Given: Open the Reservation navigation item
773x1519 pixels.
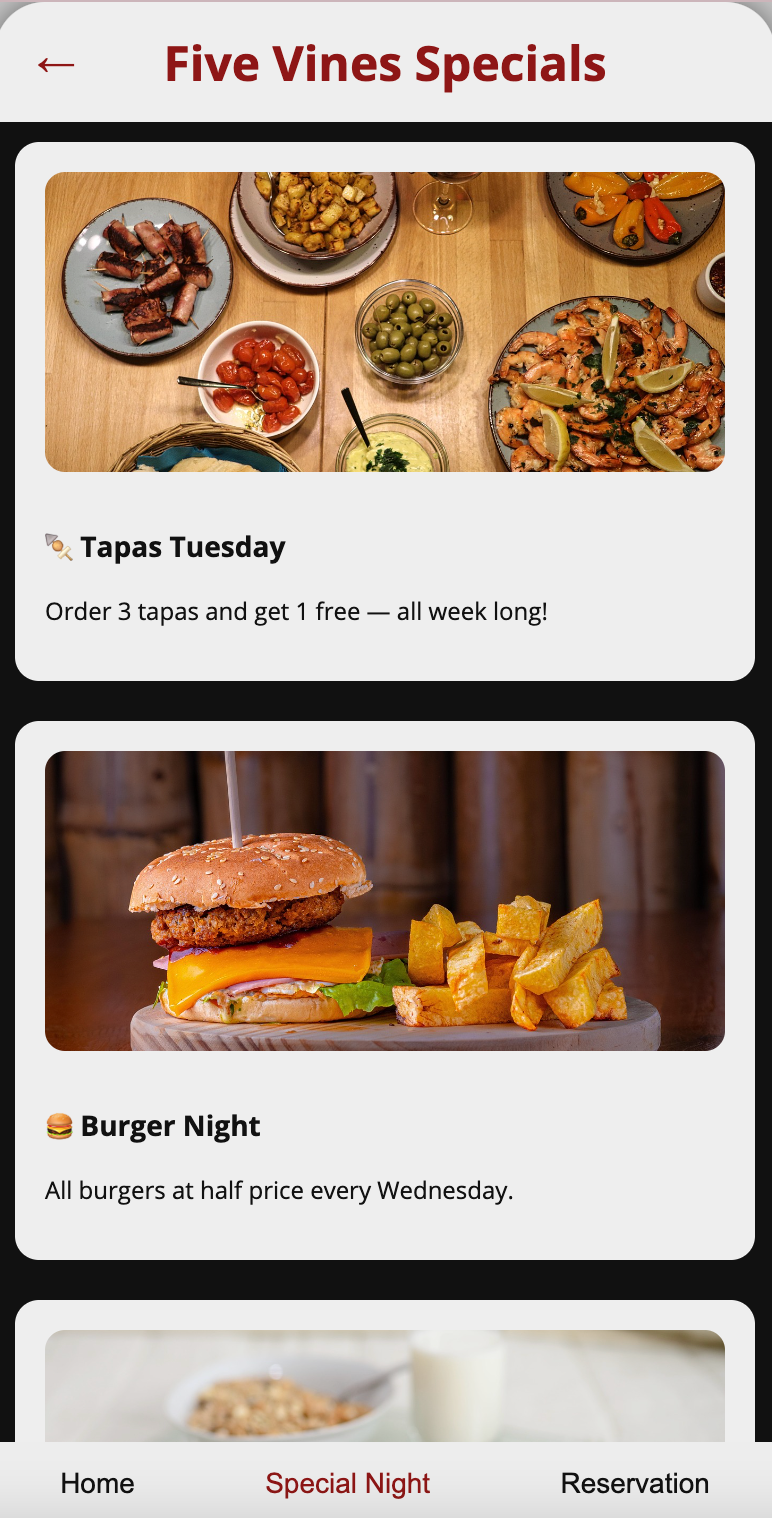Looking at the screenshot, I should click(635, 1484).
